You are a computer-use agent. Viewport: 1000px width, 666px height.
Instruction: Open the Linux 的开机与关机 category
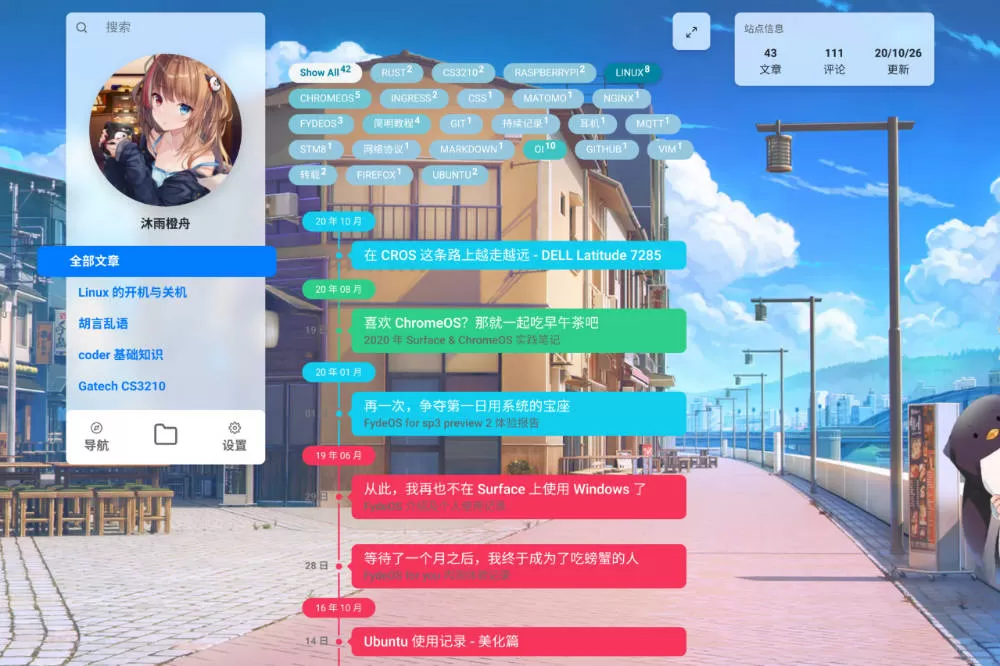[x=132, y=292]
